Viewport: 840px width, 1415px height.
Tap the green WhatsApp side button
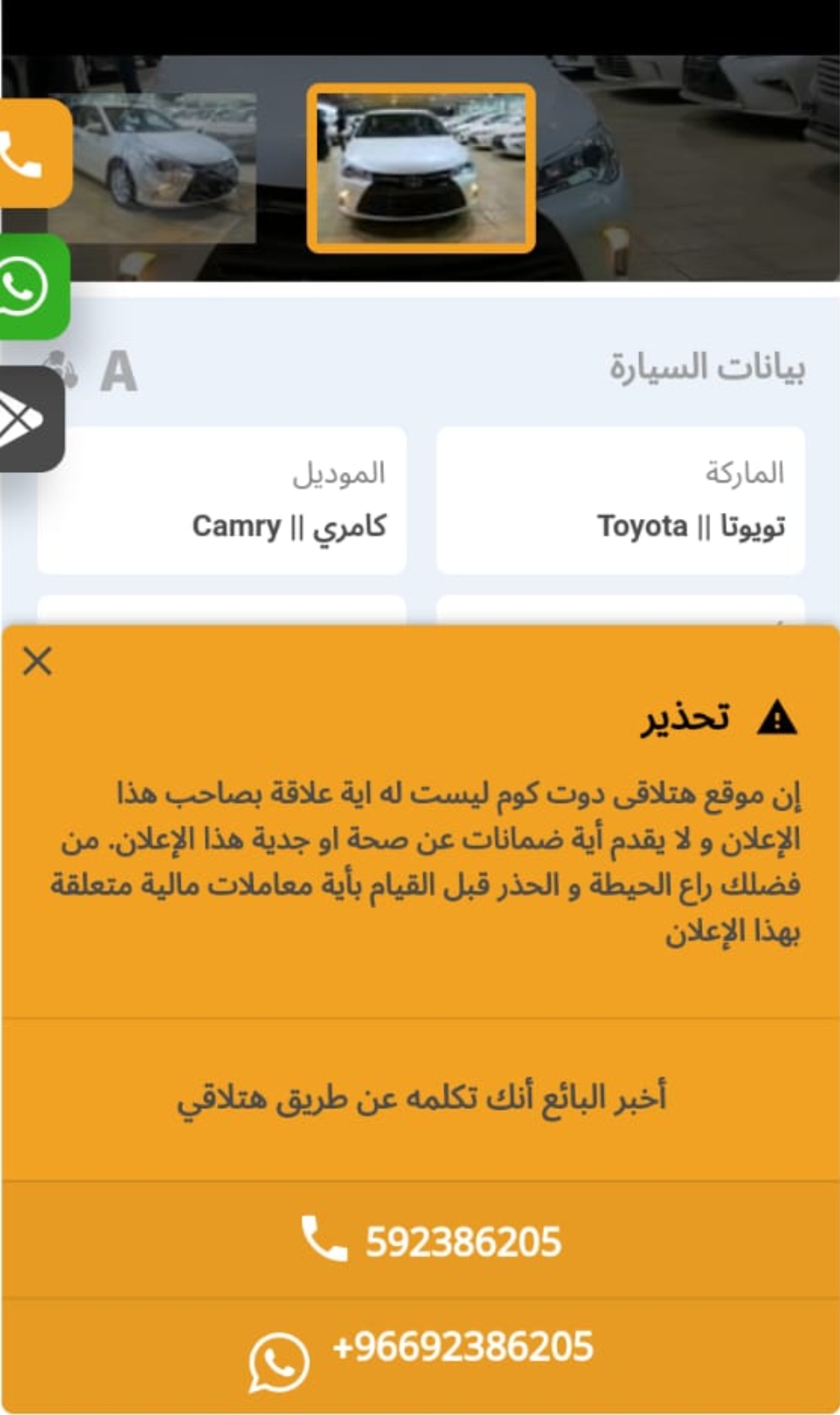[32, 287]
